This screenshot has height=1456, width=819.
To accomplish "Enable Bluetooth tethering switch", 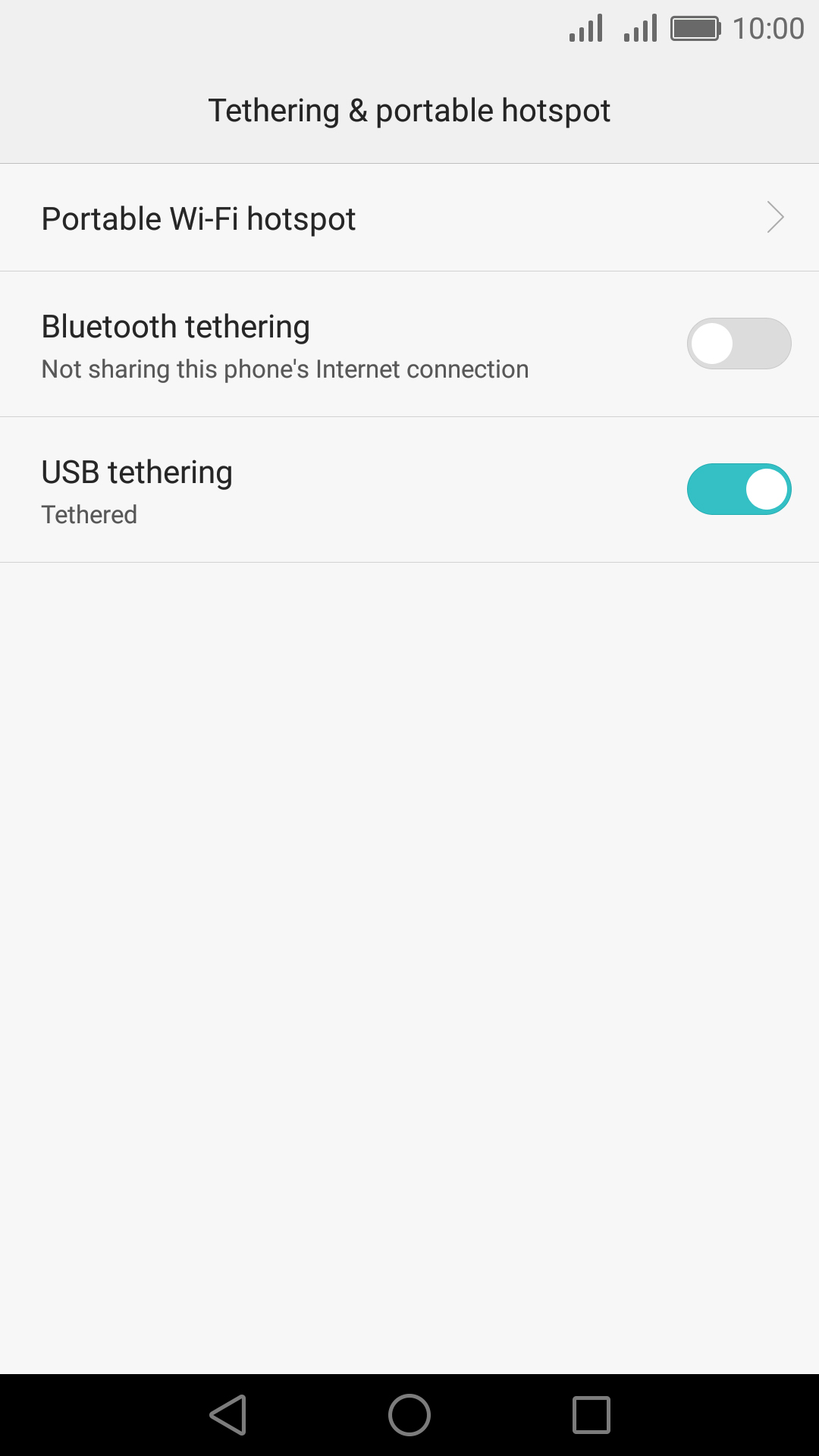I will [739, 344].
